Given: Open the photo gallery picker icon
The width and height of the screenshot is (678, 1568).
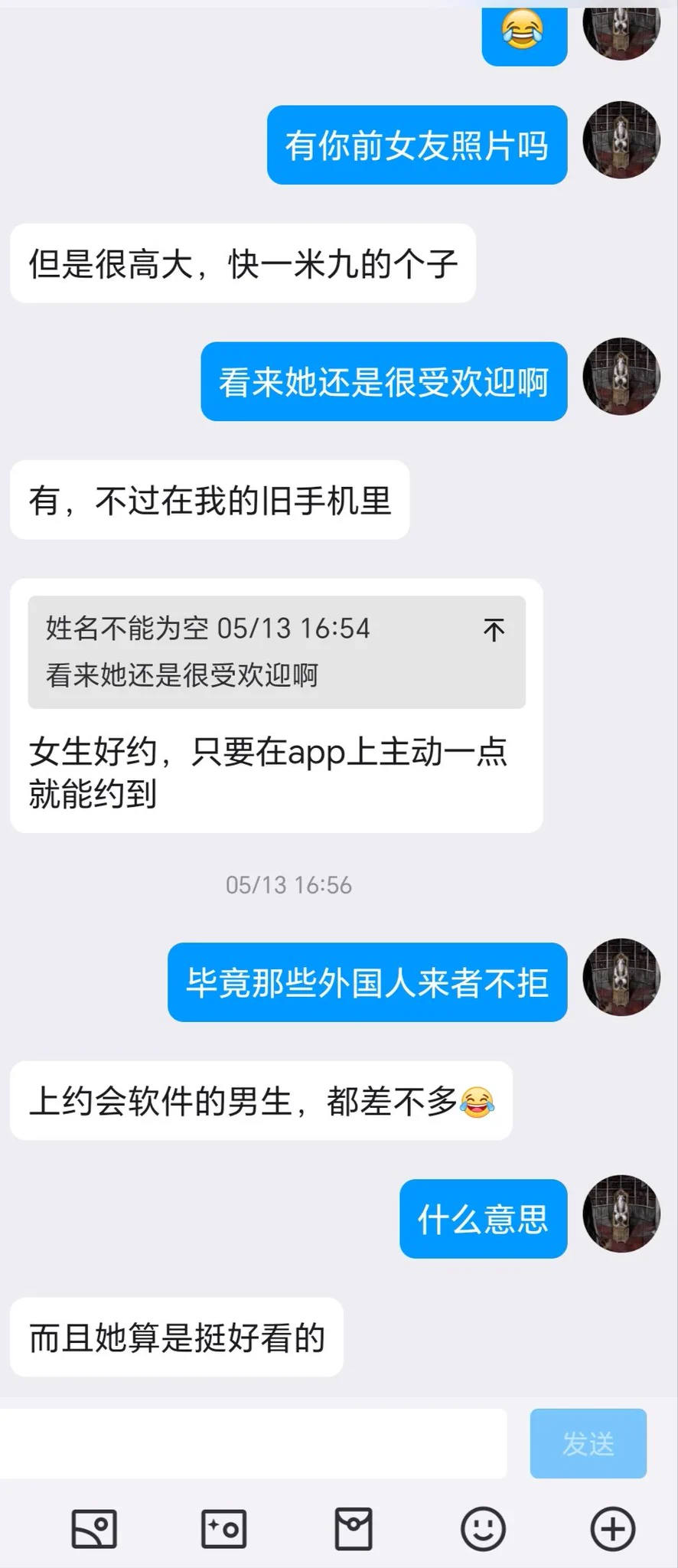Looking at the screenshot, I should pyautogui.click(x=94, y=1529).
